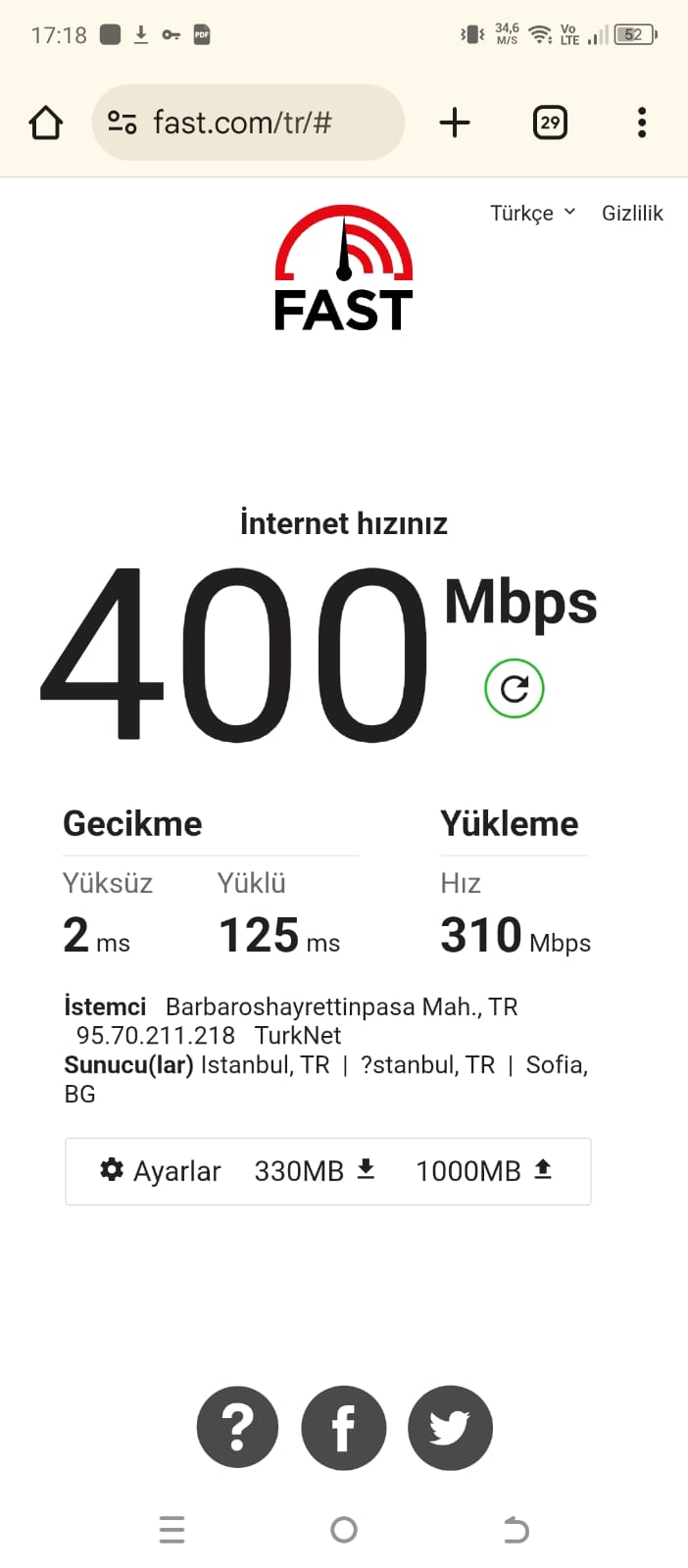Open the browser overflow menu
This screenshot has width=688, height=1568.
point(642,122)
